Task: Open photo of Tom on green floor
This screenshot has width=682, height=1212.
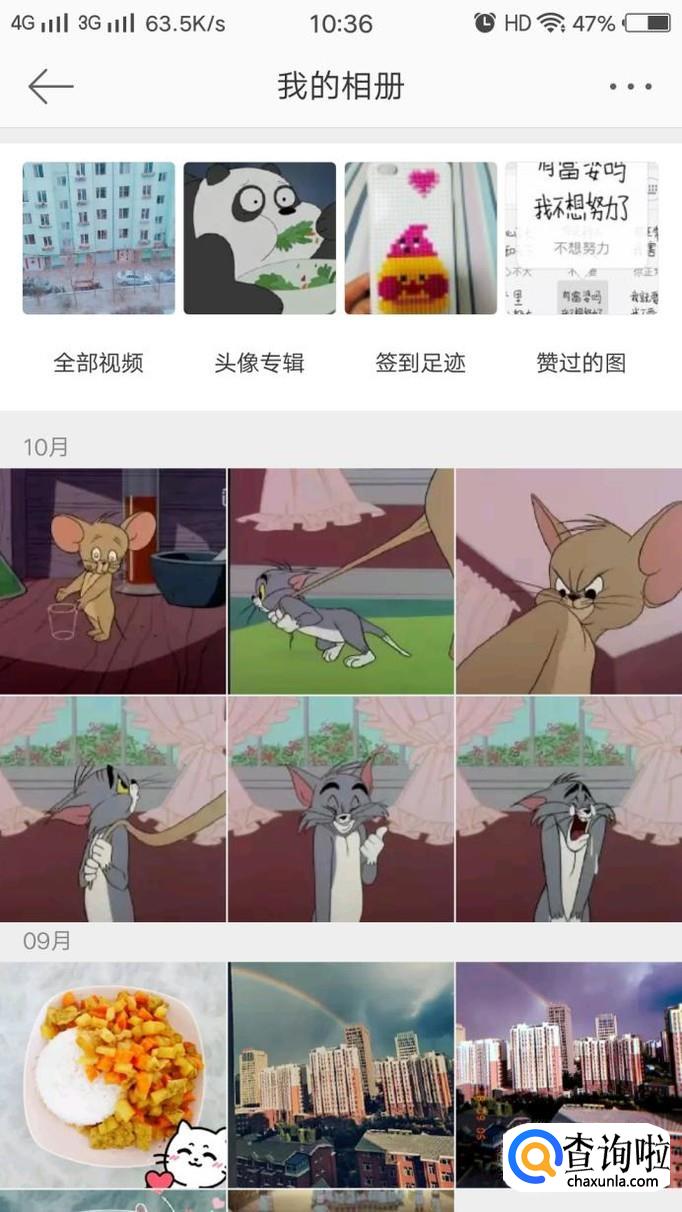Action: [x=341, y=581]
